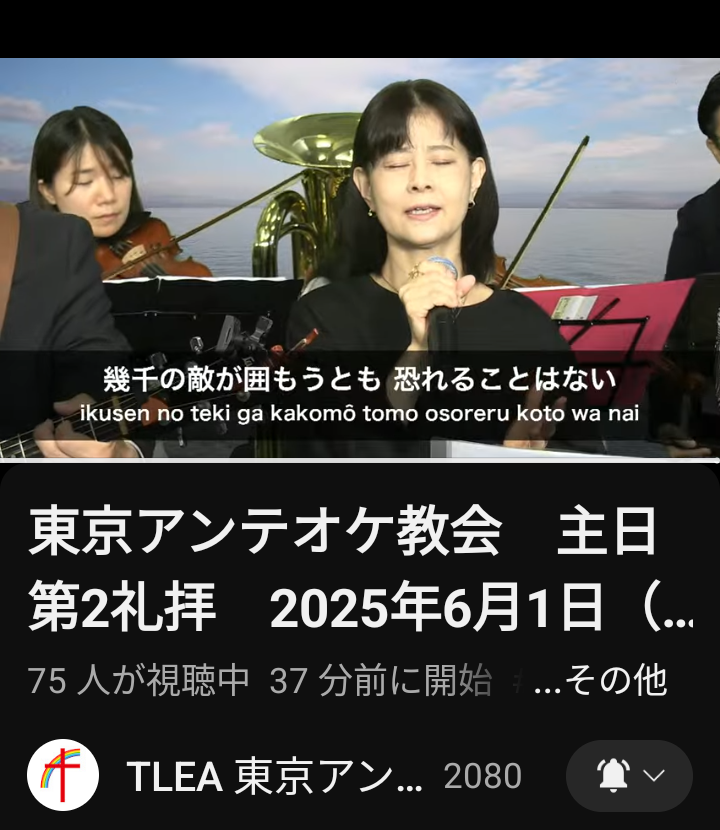This screenshot has height=830, width=720.
Task: Tap the live video player
Action: coord(360,258)
